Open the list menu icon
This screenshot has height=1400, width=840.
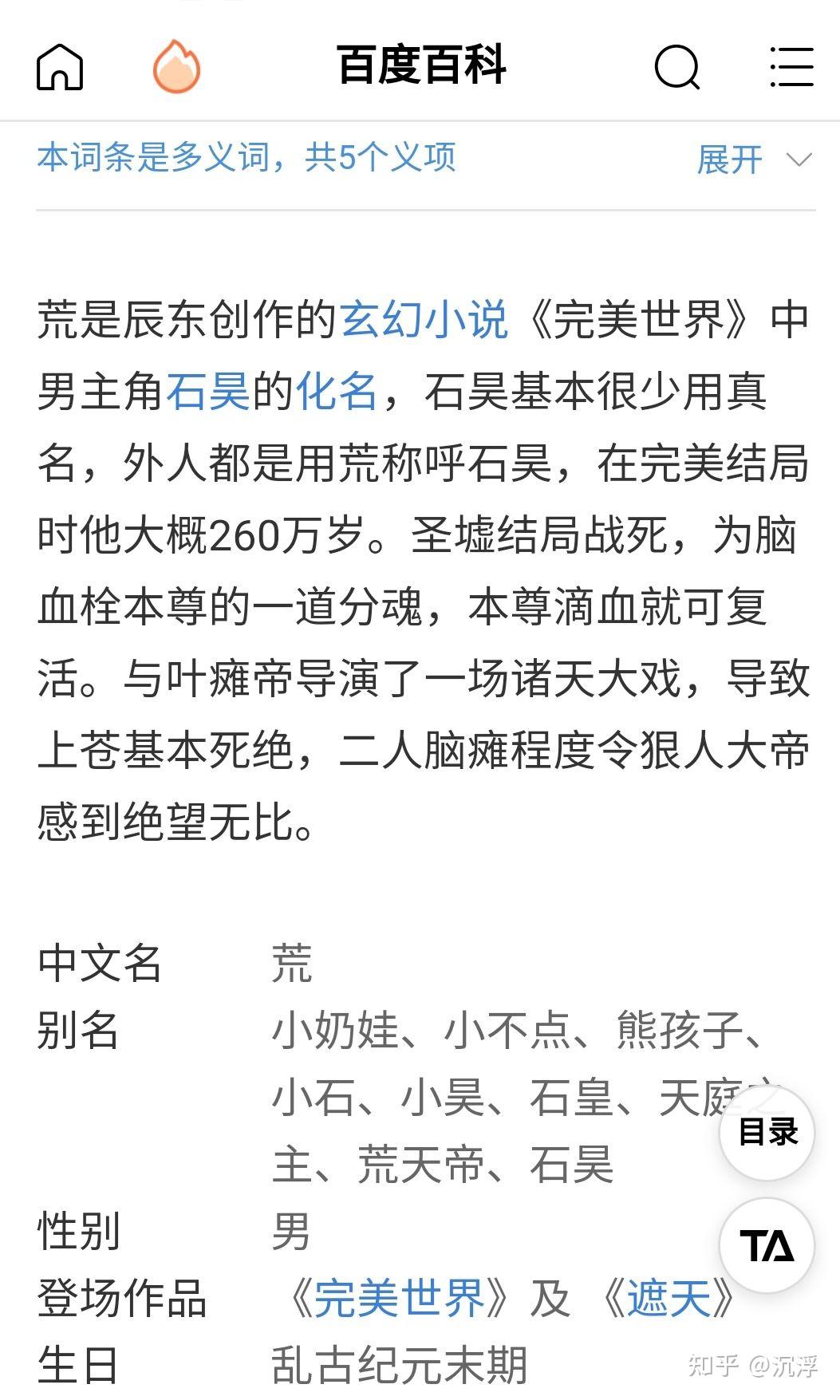(x=792, y=66)
